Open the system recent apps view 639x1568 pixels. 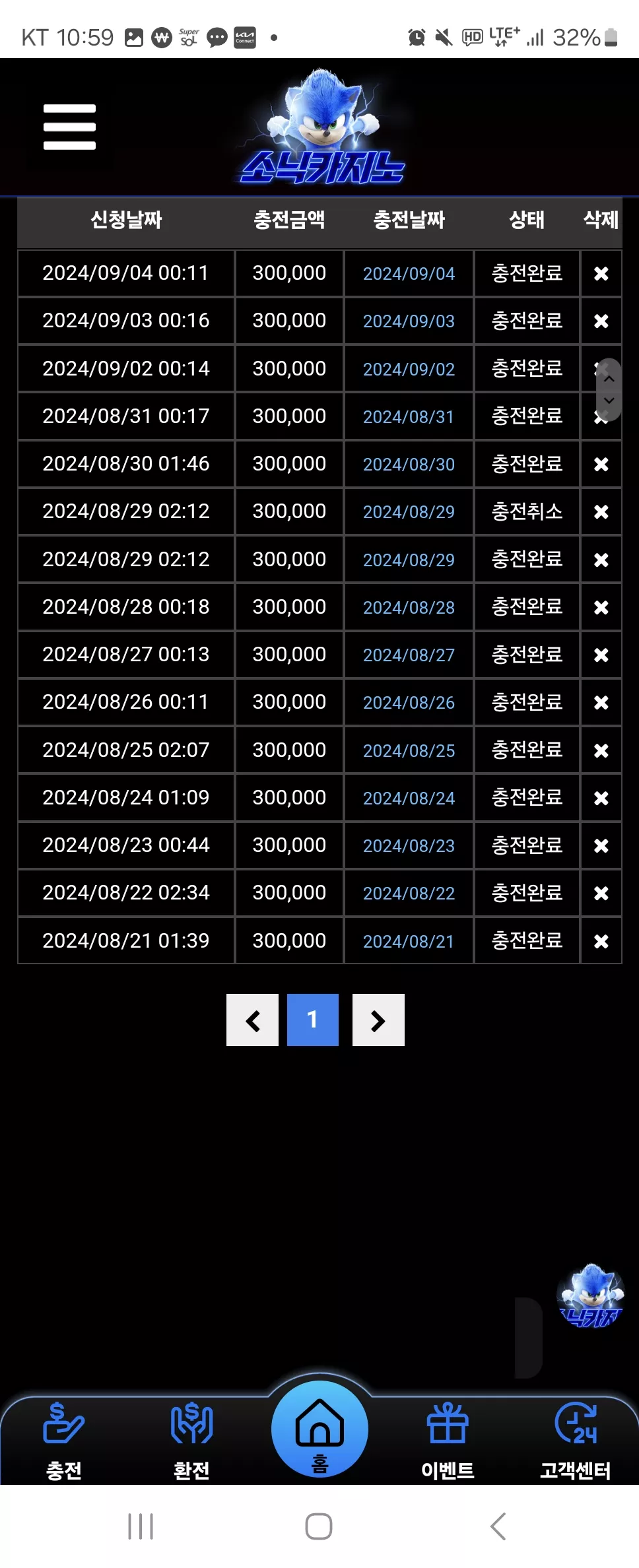(141, 1526)
